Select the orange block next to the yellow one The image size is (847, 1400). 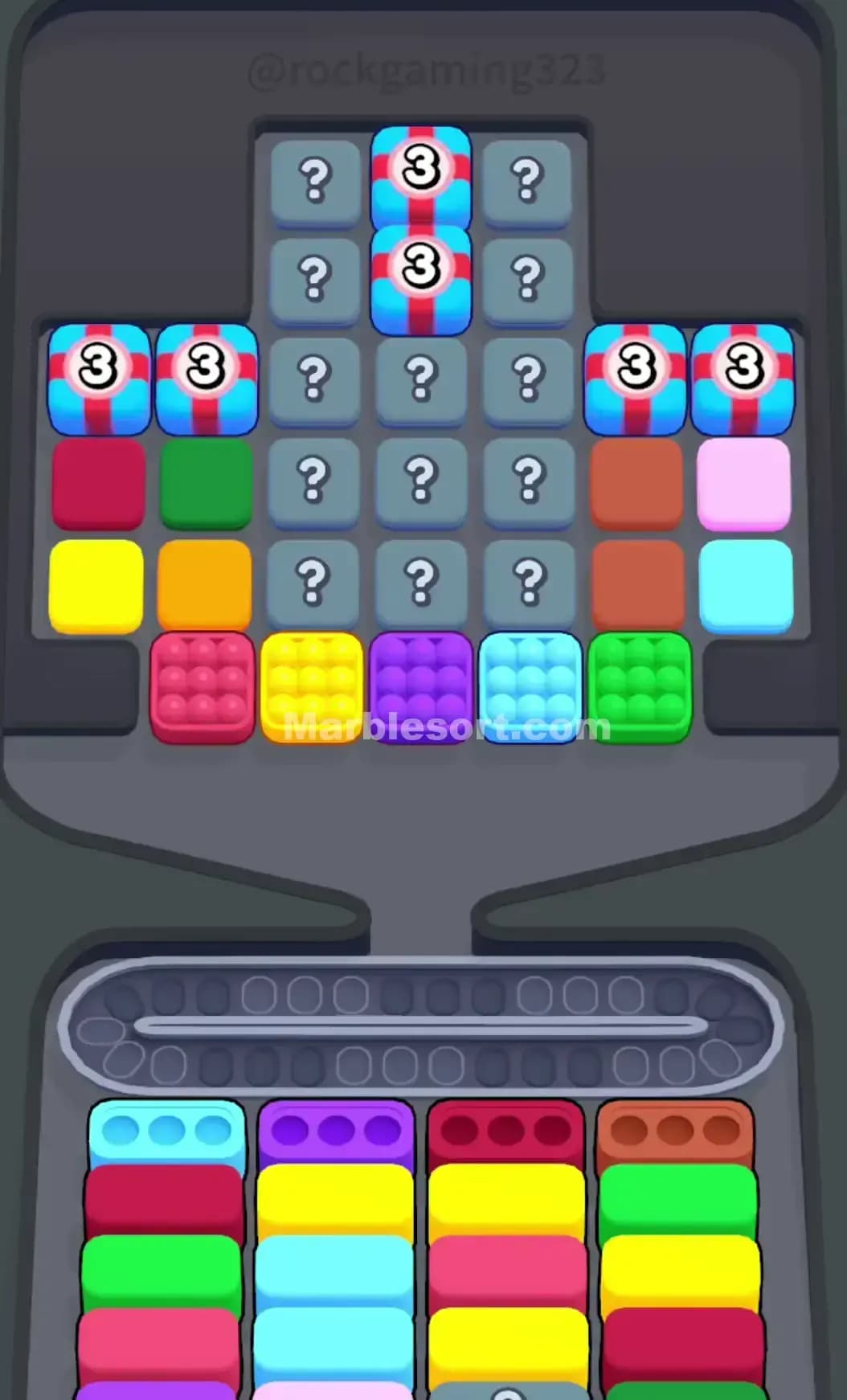[205, 586]
